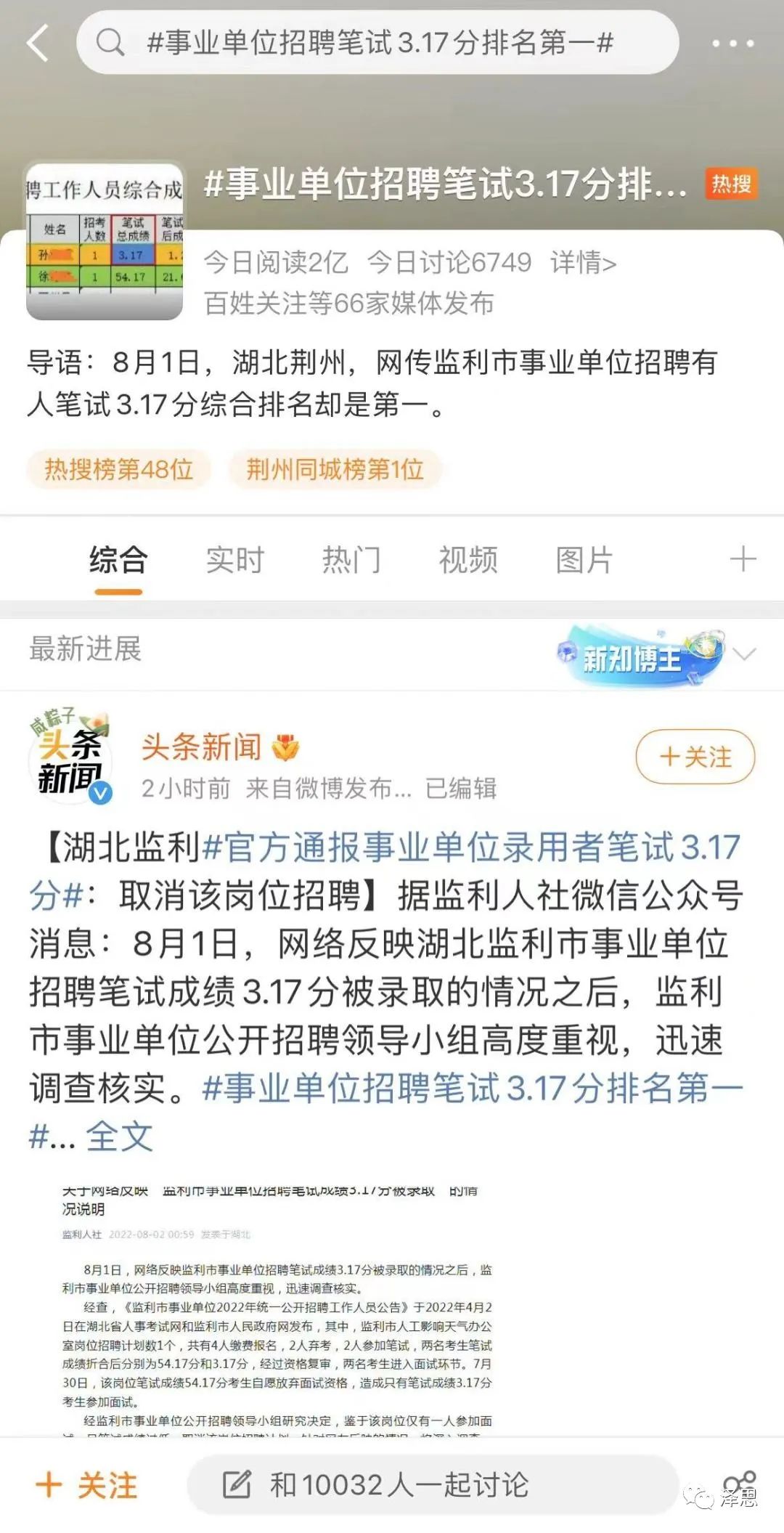Add a tab with the plus icon
Image resolution: width=784 pixels, height=1533 pixels.
[743, 559]
